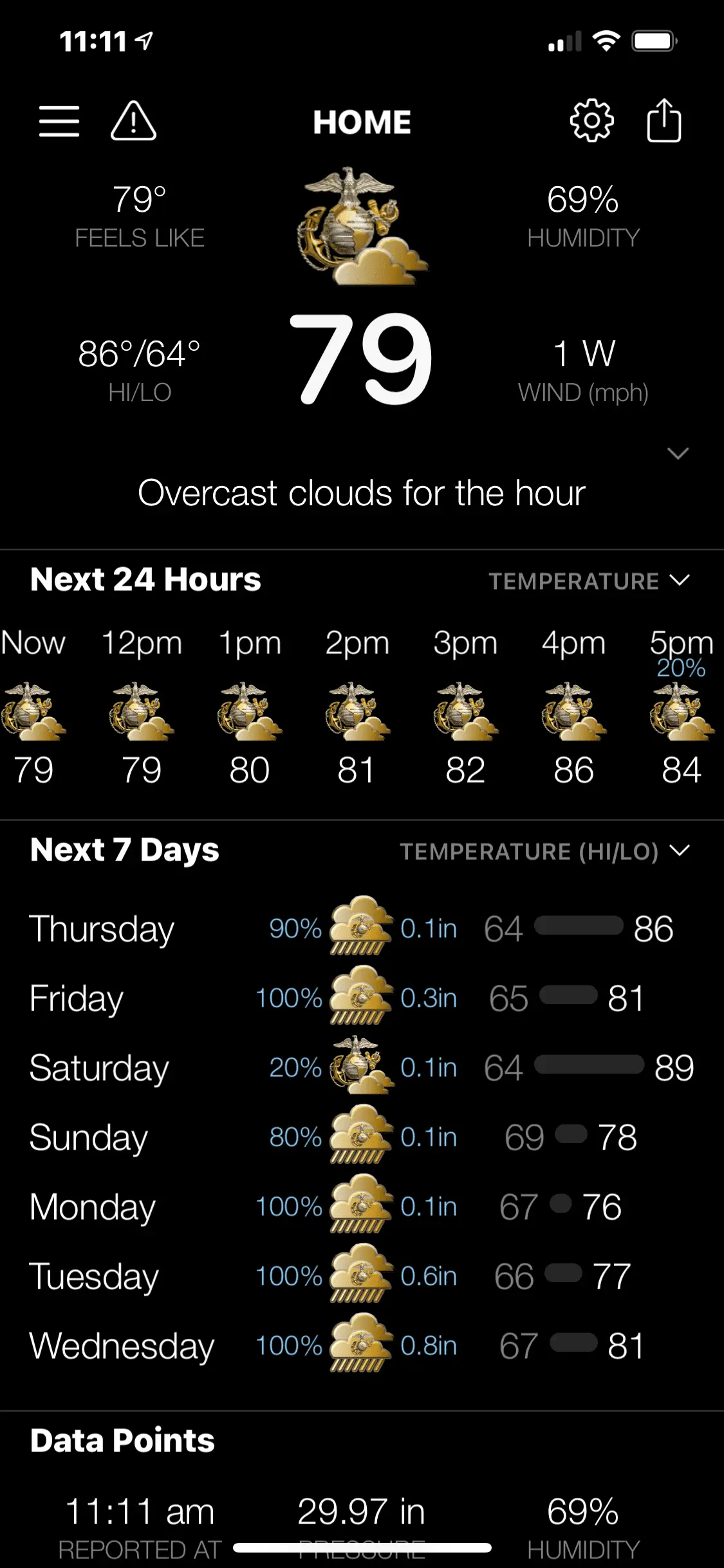Open Thursday's forecast details

[360, 929]
